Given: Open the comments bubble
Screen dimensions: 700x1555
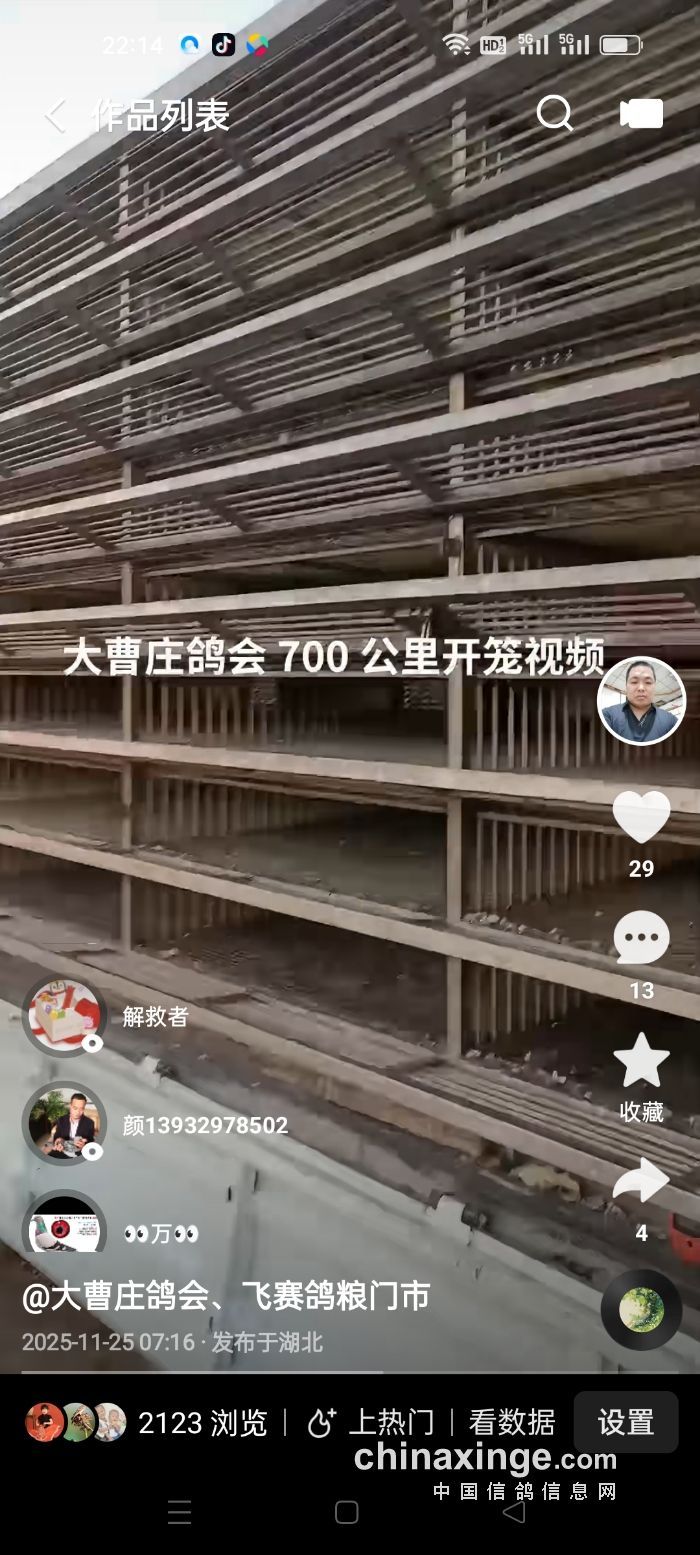Looking at the screenshot, I should click(x=641, y=940).
